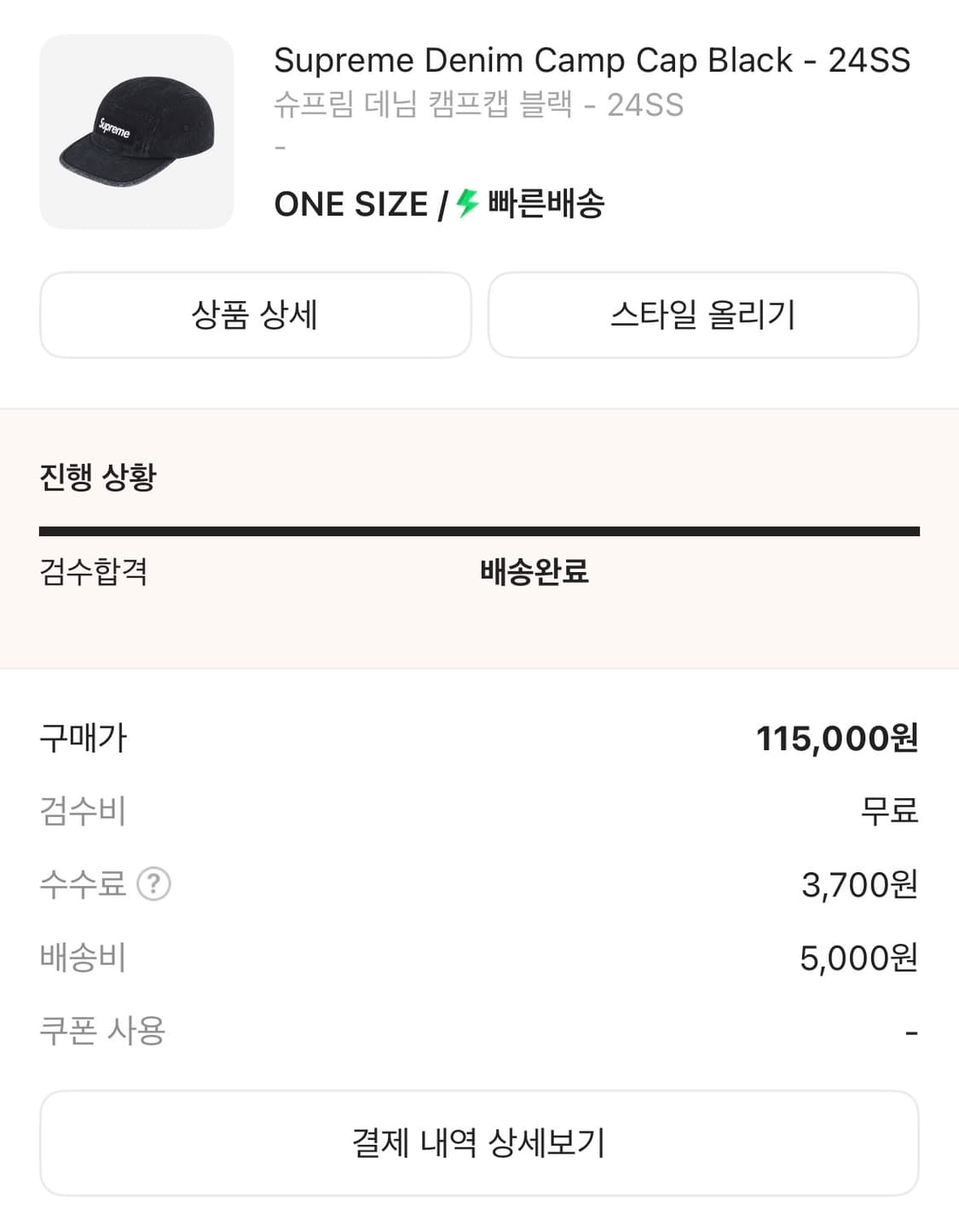
Task: Click the lightning fast-delivery icon
Action: click(469, 202)
